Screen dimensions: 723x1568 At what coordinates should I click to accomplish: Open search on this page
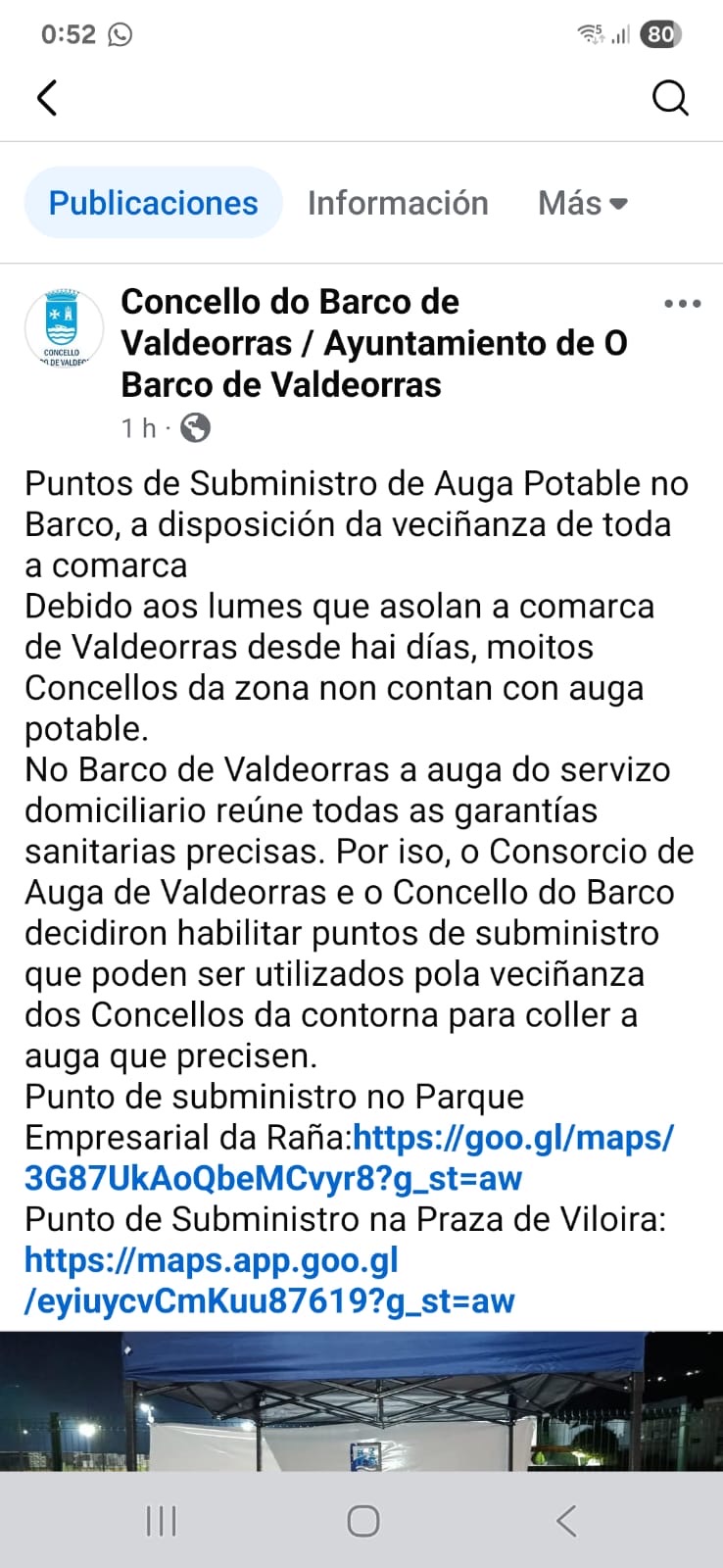(x=670, y=98)
